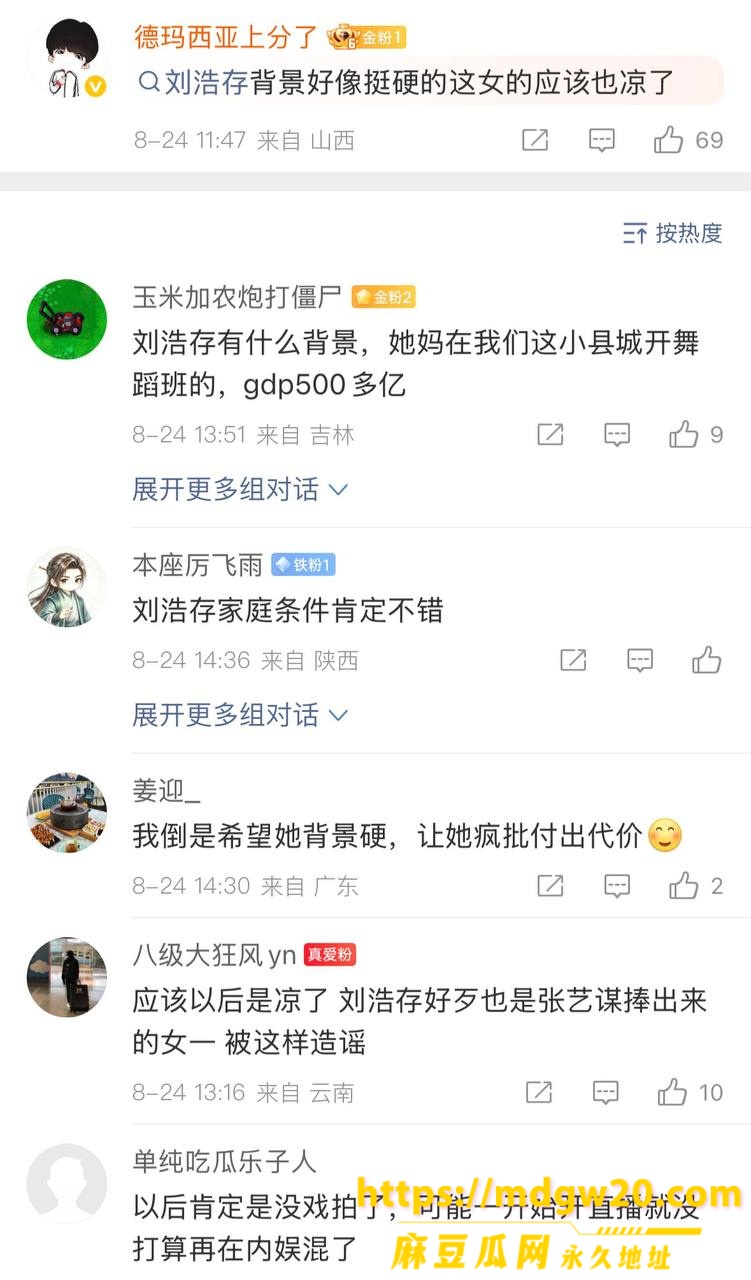
Task: Change sorting via 按热度
Action: point(672,233)
